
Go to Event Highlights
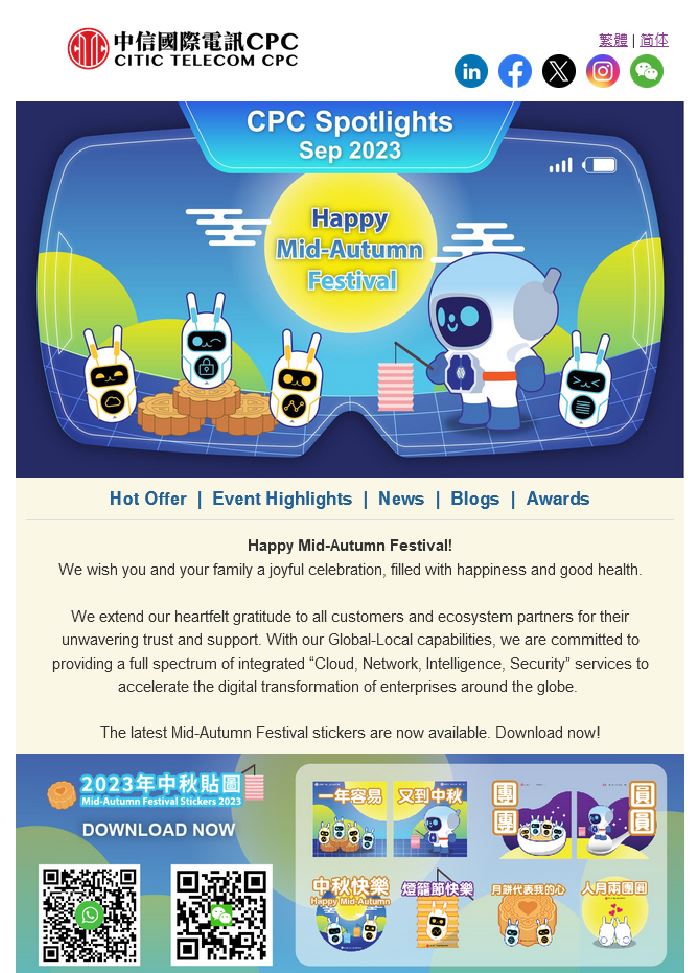(x=282, y=498)
